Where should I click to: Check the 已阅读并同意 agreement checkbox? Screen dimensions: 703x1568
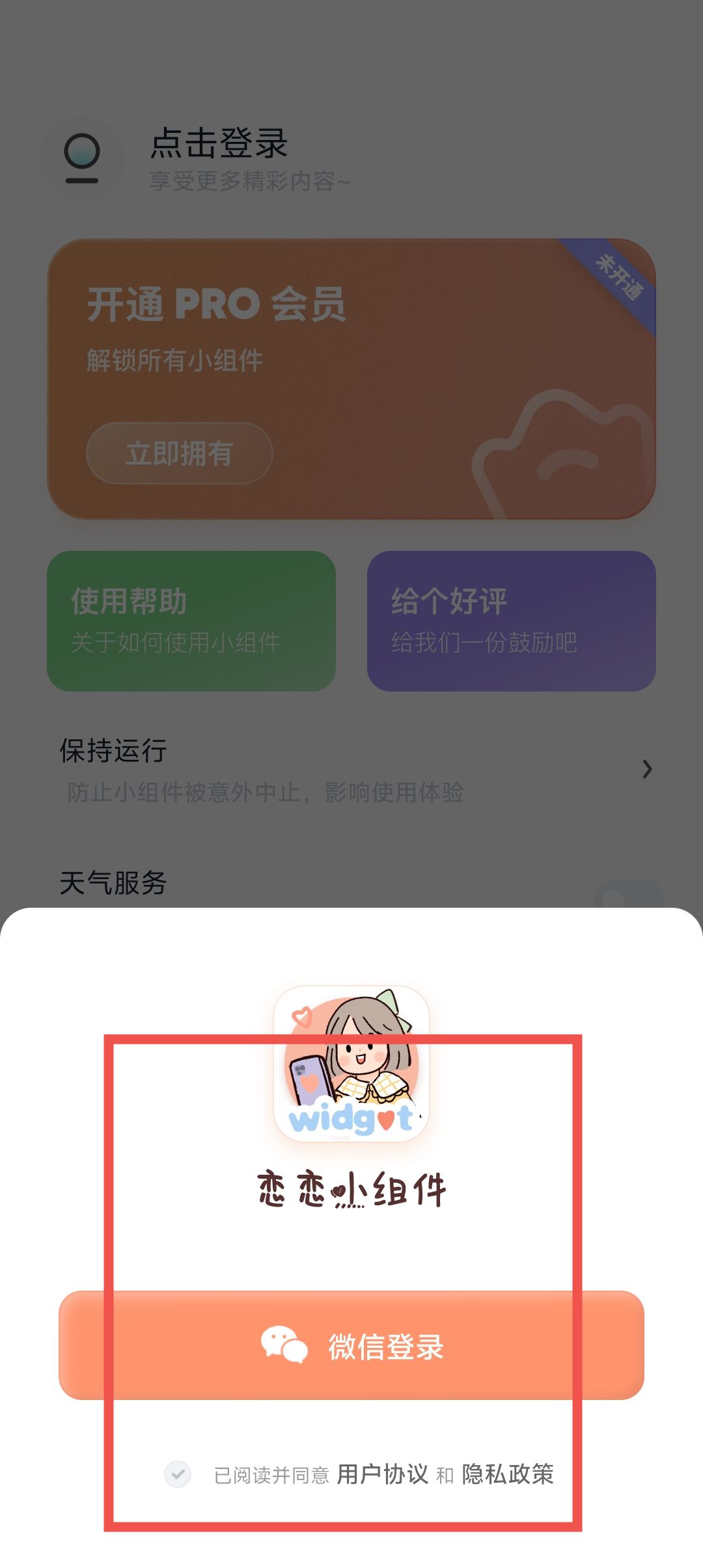(x=178, y=1474)
